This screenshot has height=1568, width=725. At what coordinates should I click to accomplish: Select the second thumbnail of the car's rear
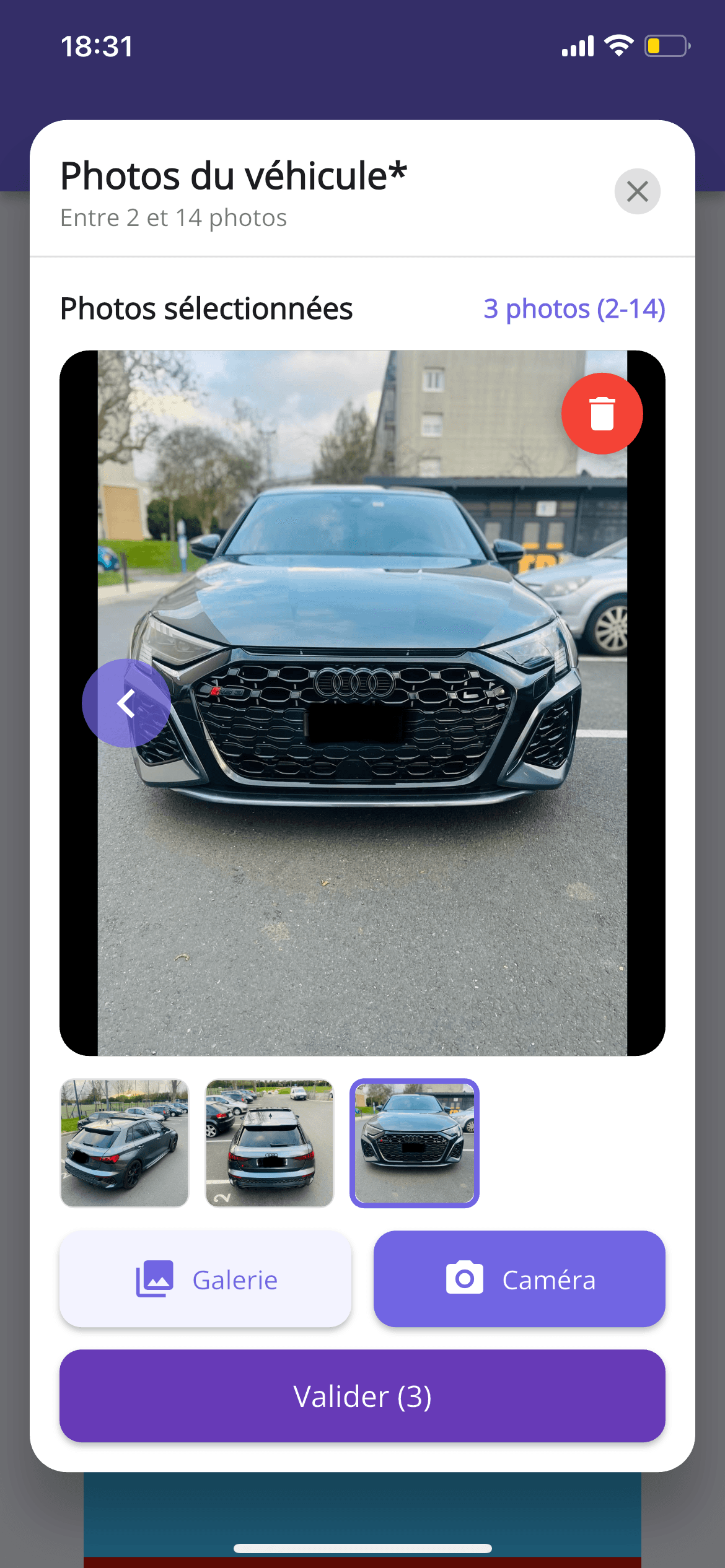pos(270,1143)
